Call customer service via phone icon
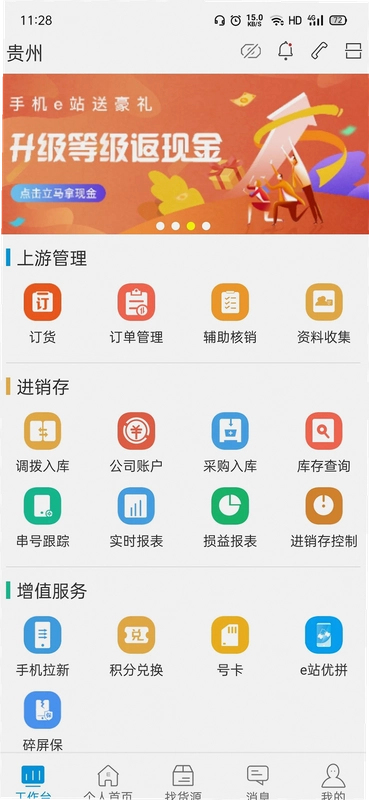The width and height of the screenshot is (369, 800). [x=319, y=51]
